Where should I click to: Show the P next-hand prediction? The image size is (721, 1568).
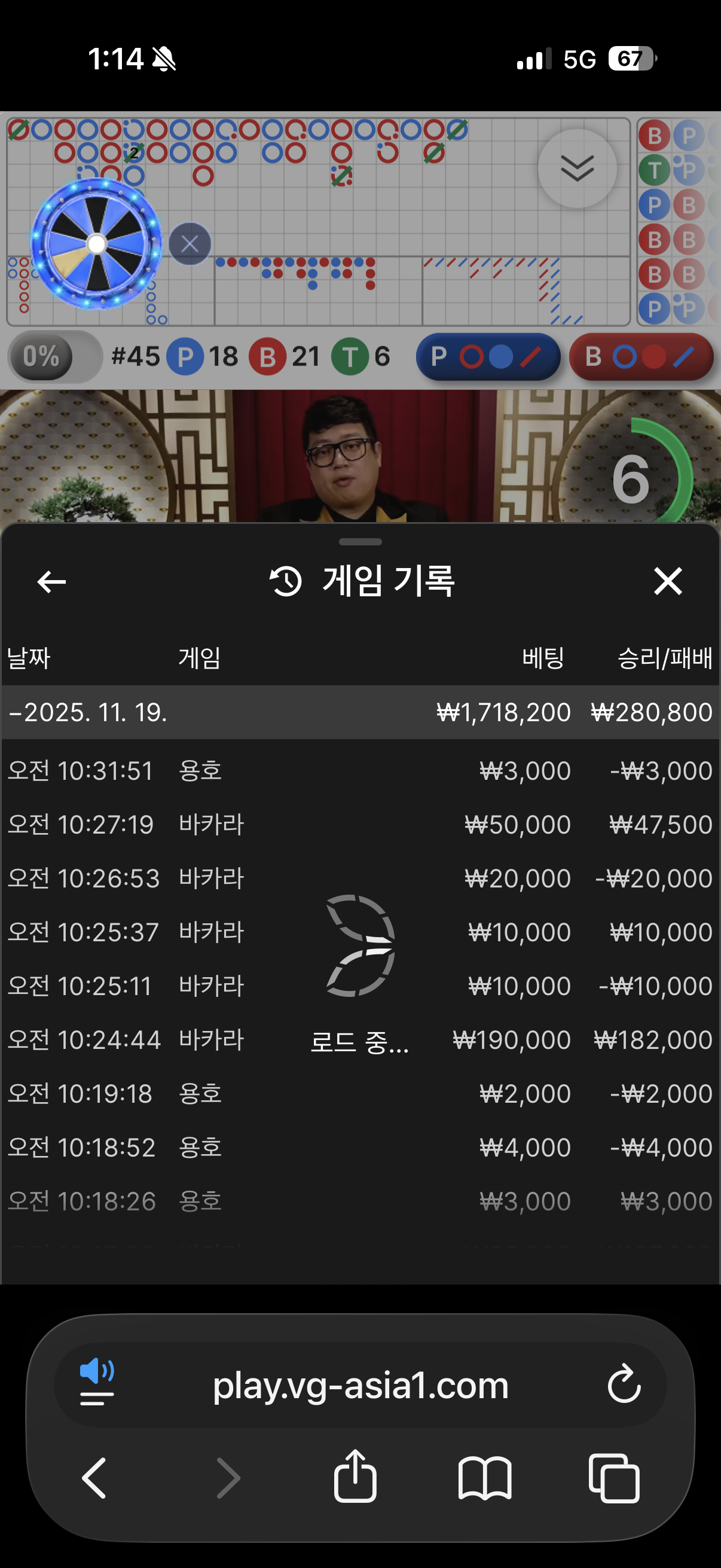pyautogui.click(x=487, y=356)
